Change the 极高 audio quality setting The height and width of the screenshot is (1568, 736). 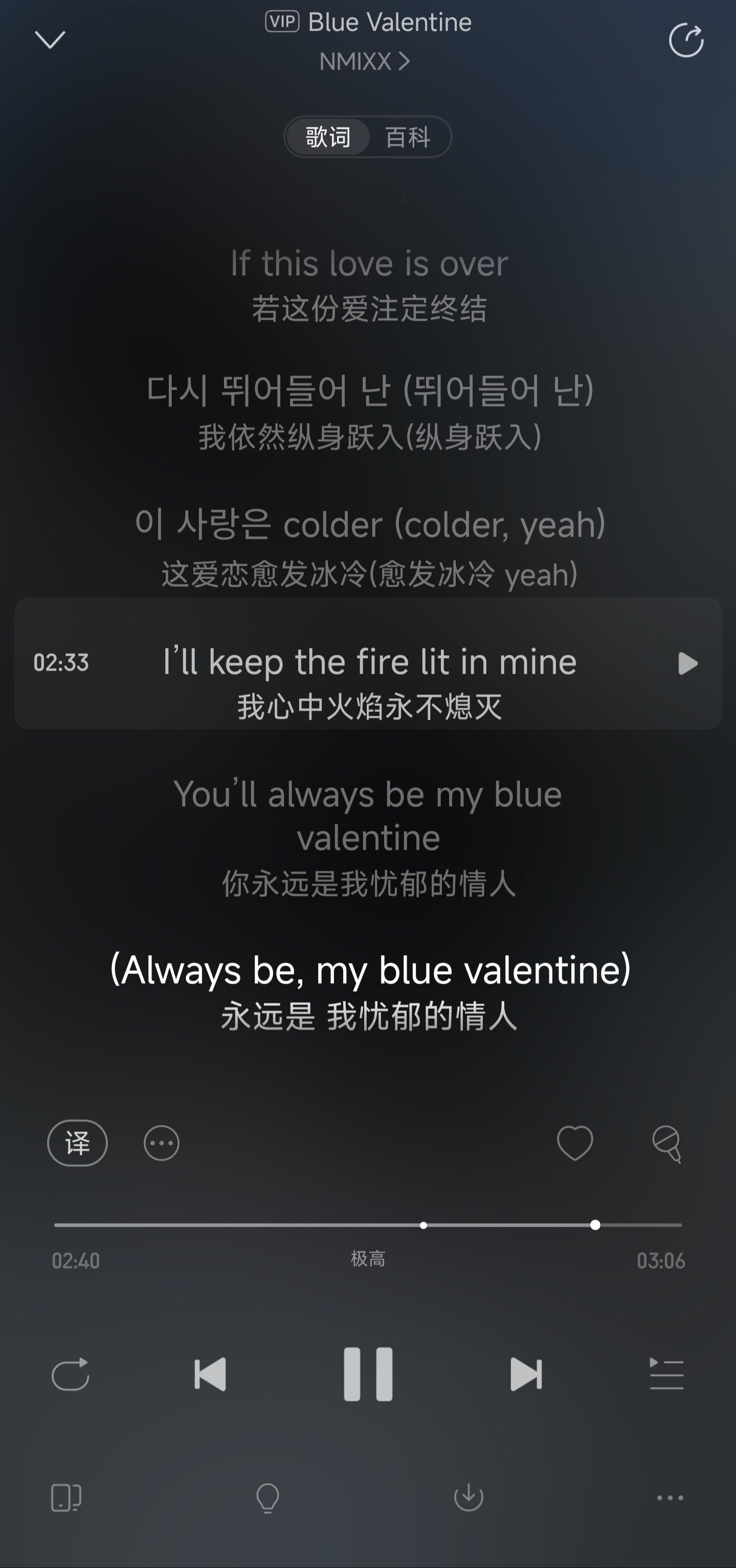[x=368, y=1259]
